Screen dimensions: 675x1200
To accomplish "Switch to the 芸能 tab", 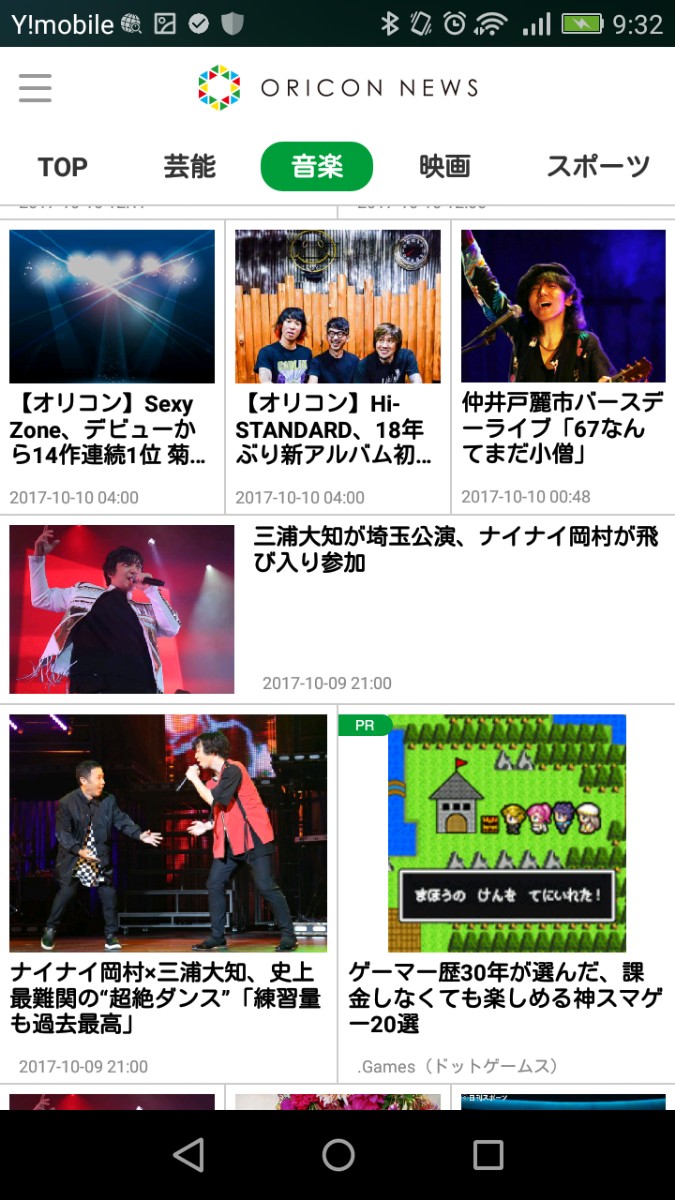I will (x=189, y=167).
